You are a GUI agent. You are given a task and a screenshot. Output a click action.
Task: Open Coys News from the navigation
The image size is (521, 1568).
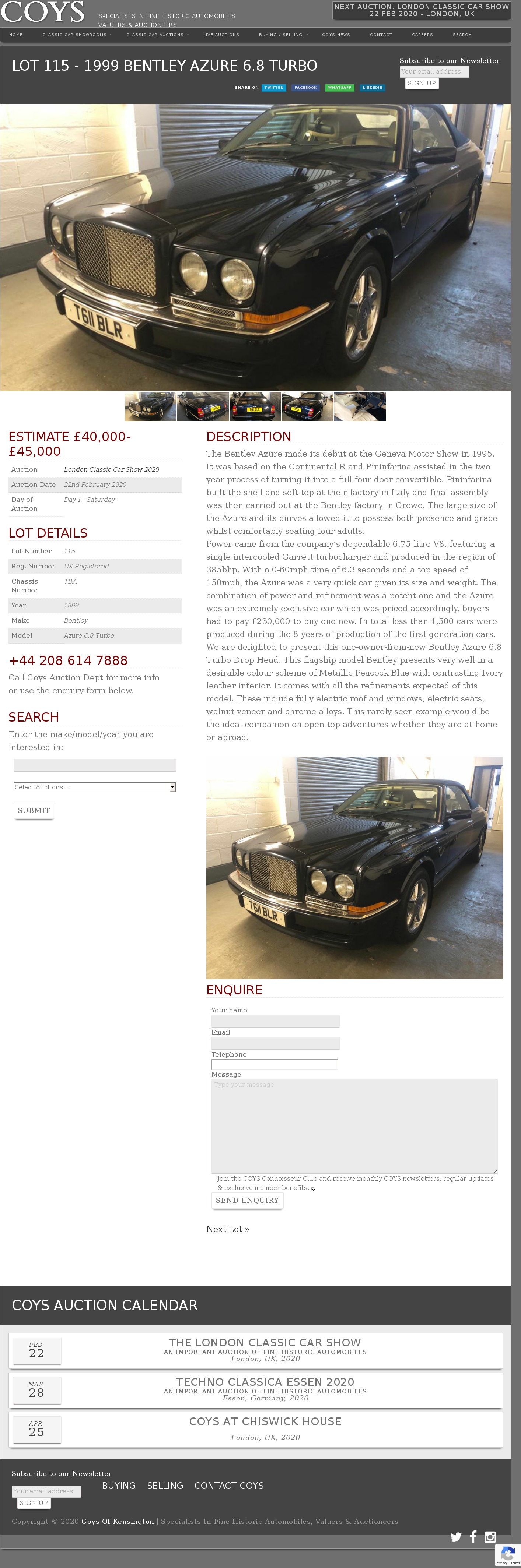coord(336,35)
